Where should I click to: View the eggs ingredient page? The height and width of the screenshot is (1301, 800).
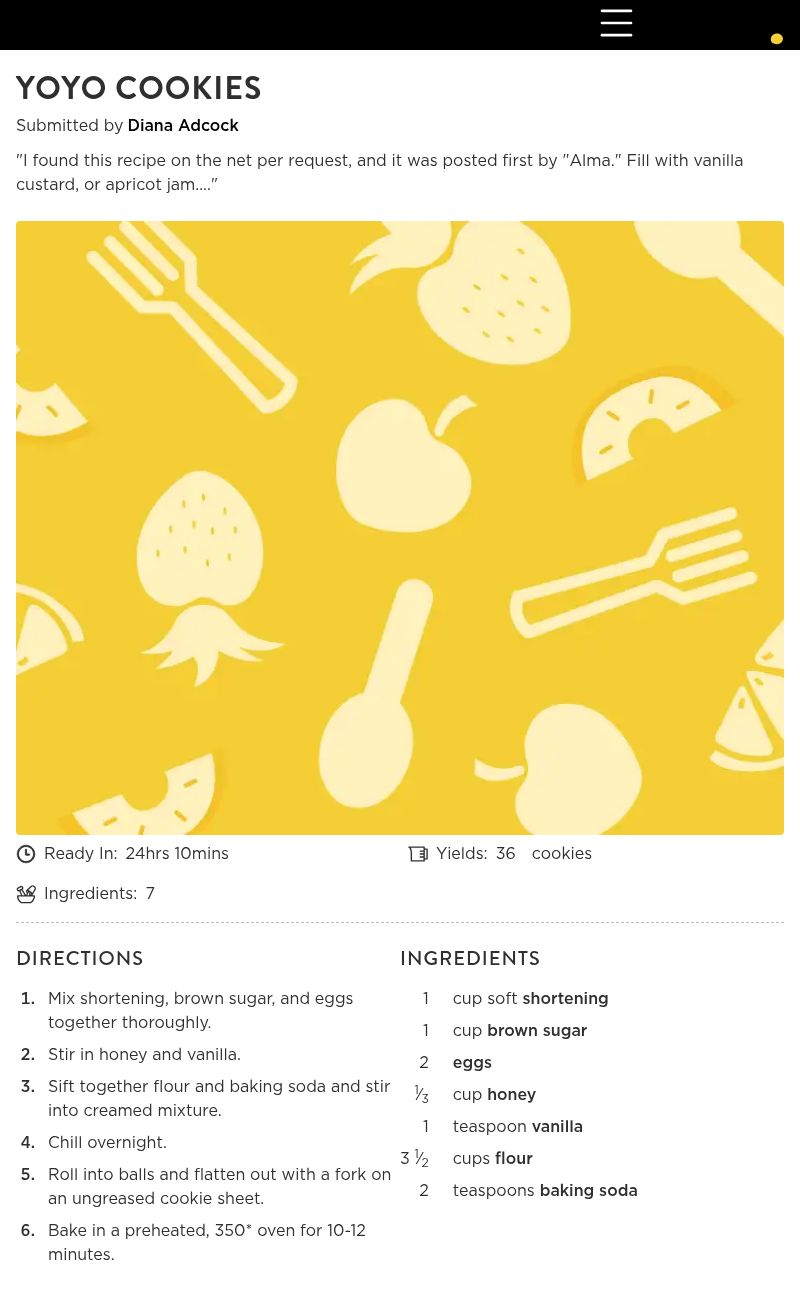coord(472,1063)
